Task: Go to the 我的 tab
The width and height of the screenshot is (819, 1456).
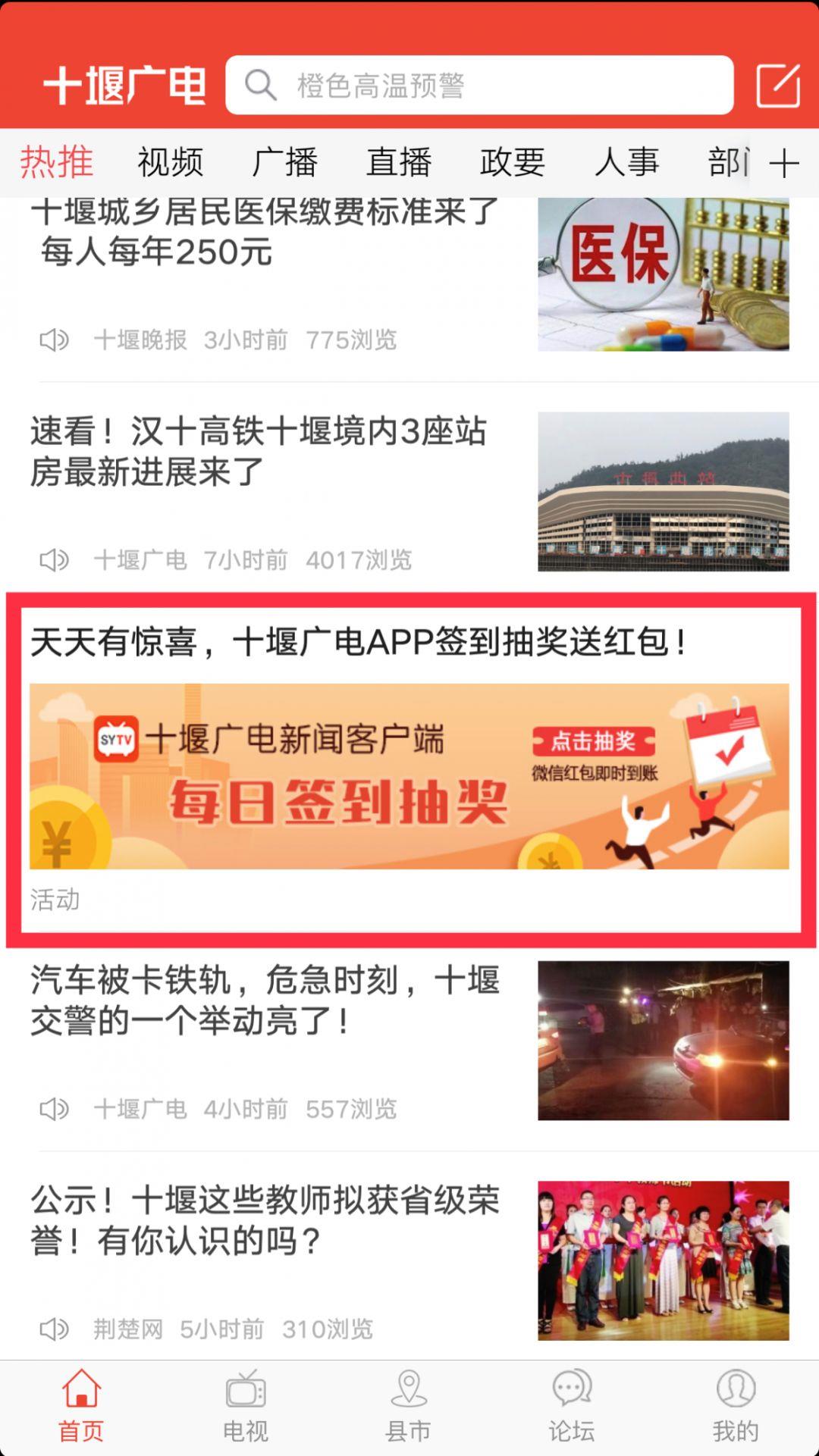Action: 736,1407
